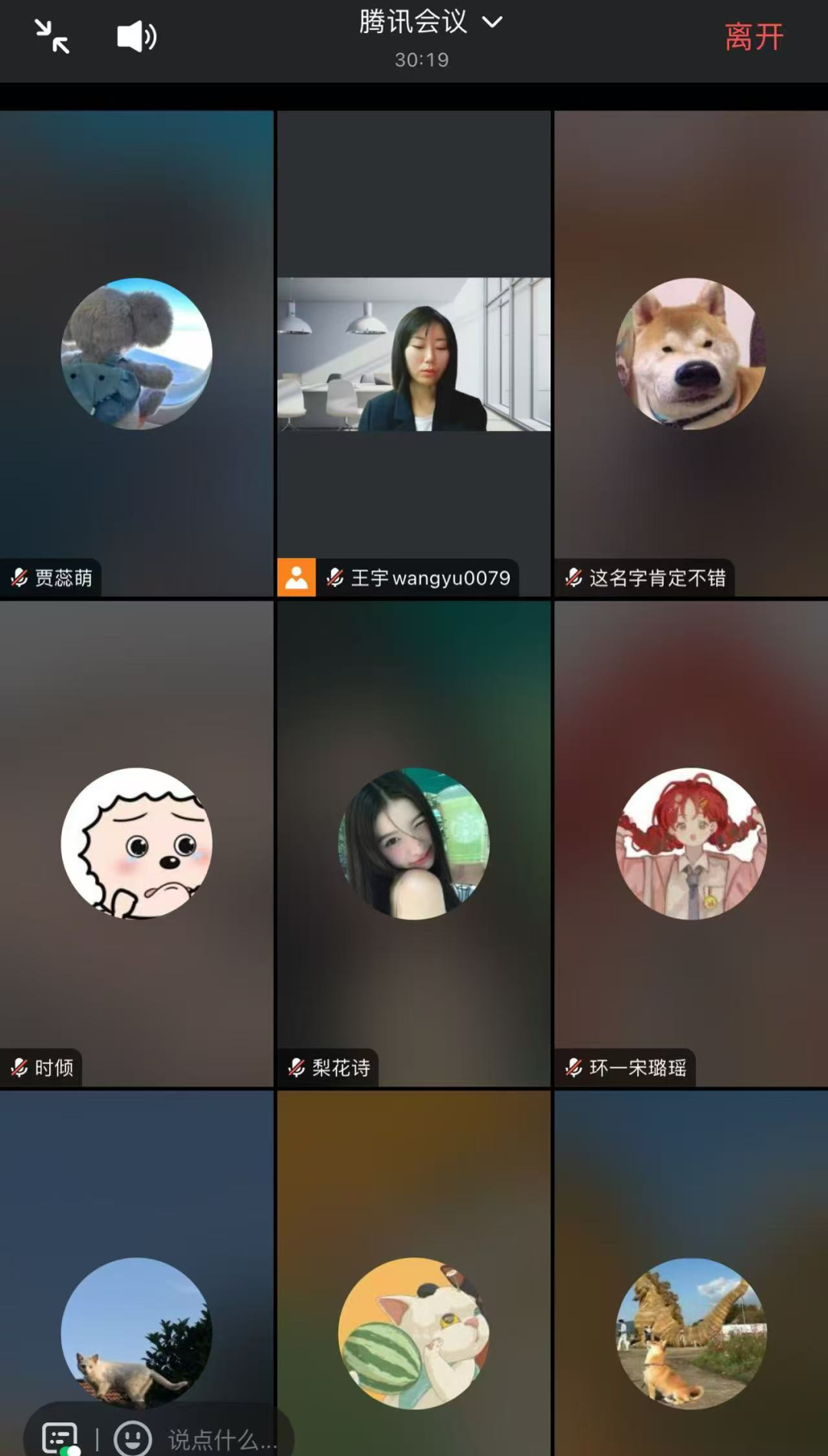
Task: Open the chat messages icon
Action: click(x=60, y=1438)
